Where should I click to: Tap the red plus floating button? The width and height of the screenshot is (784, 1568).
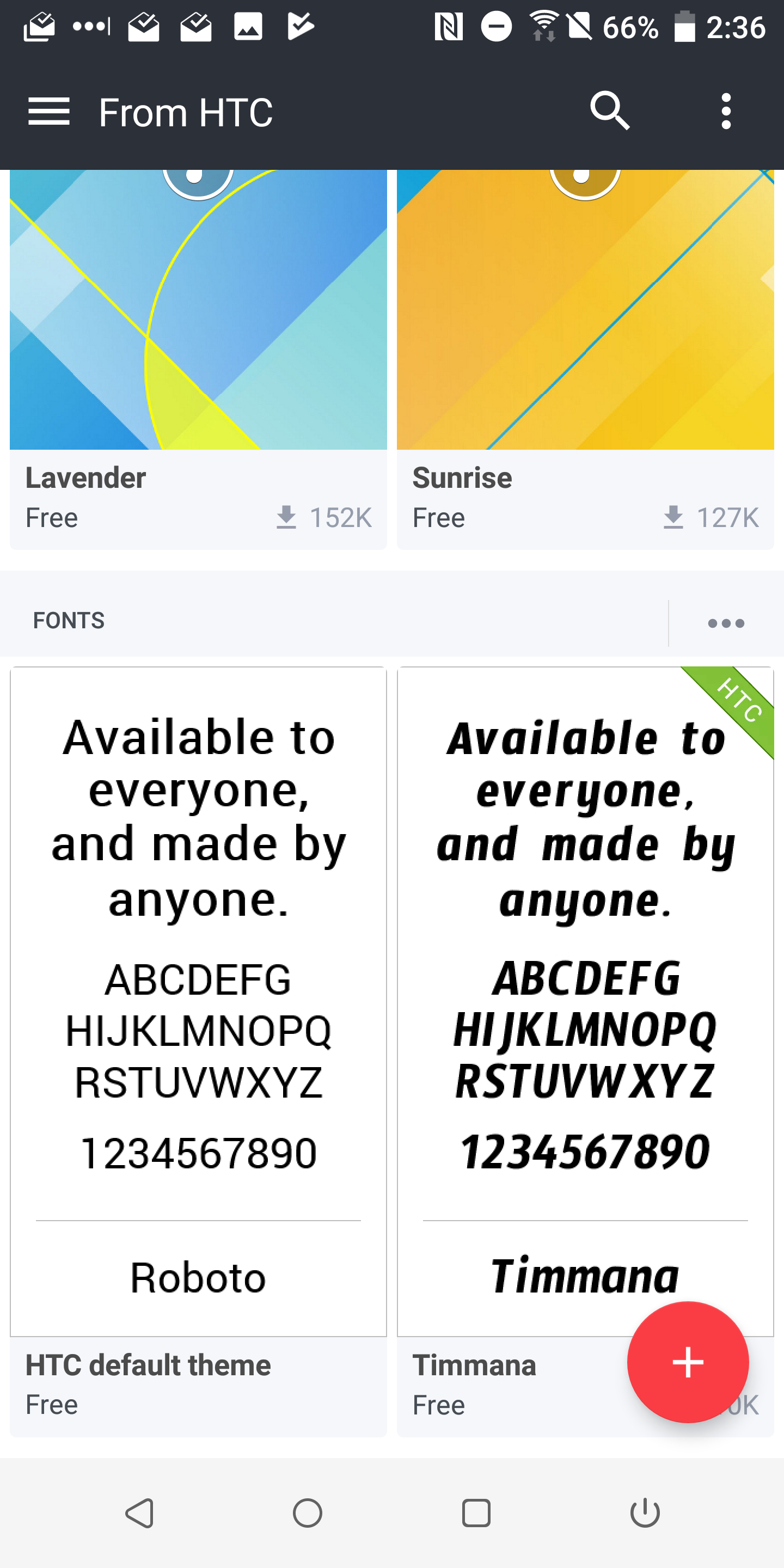tap(688, 1362)
